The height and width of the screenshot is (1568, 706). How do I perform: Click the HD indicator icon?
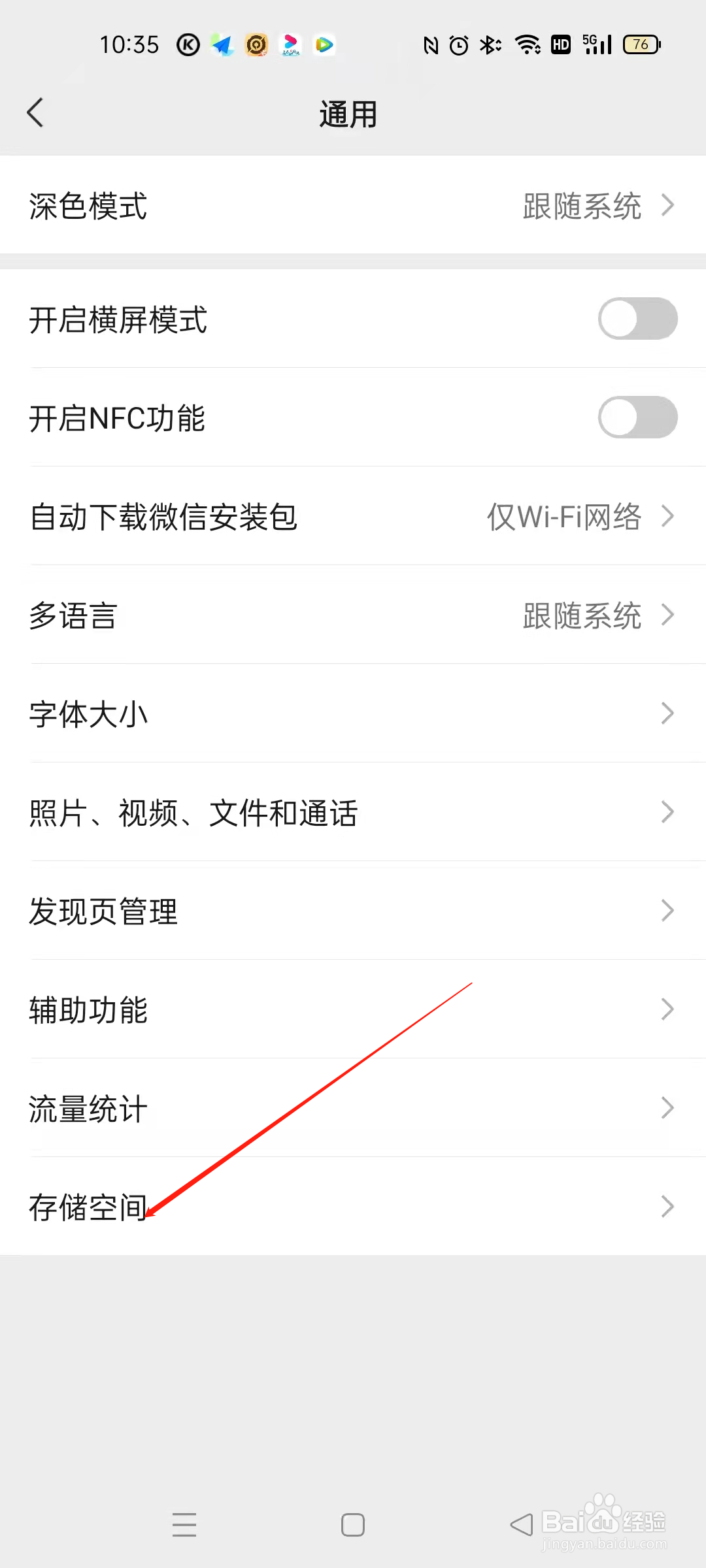click(x=560, y=44)
